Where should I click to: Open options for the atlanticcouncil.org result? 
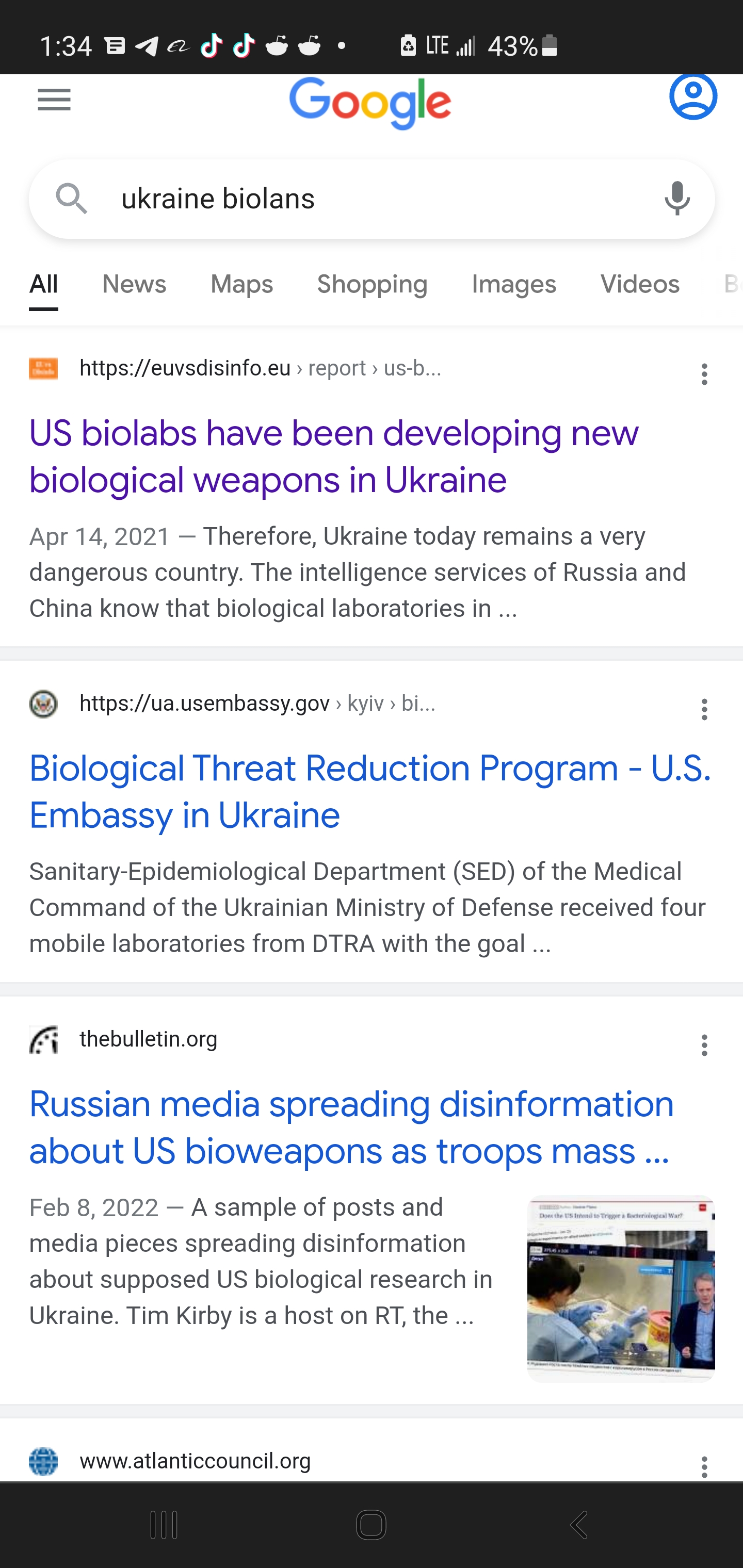coord(705,1467)
